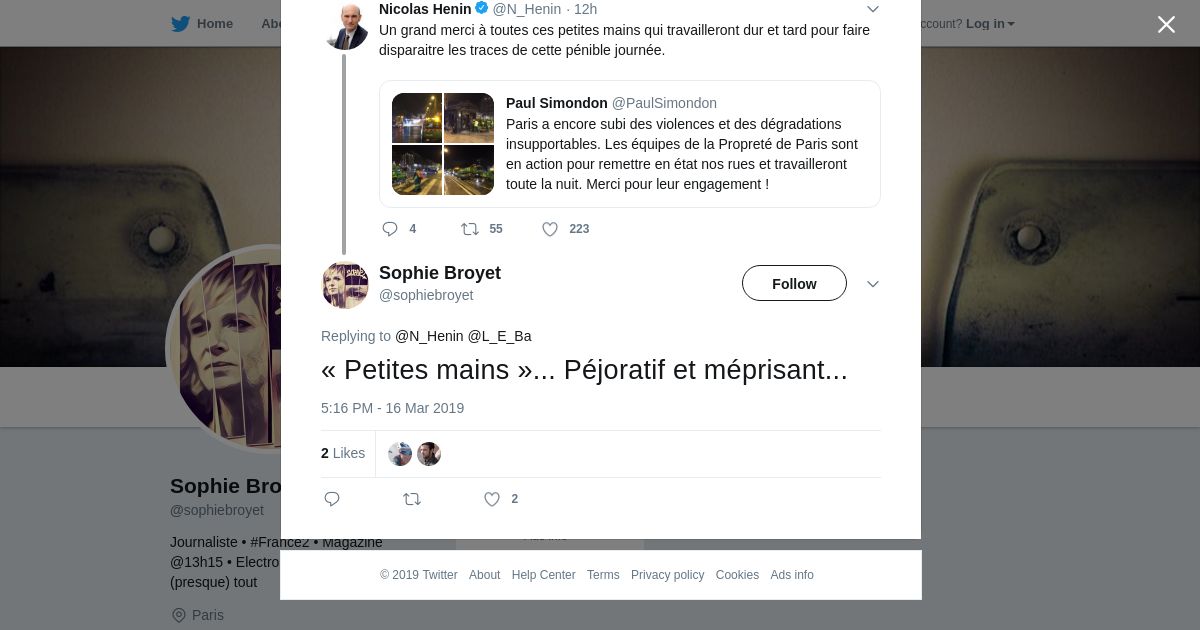1200x630 pixels.
Task: Retweet Sophie Broyet's tweet
Action: click(412, 499)
